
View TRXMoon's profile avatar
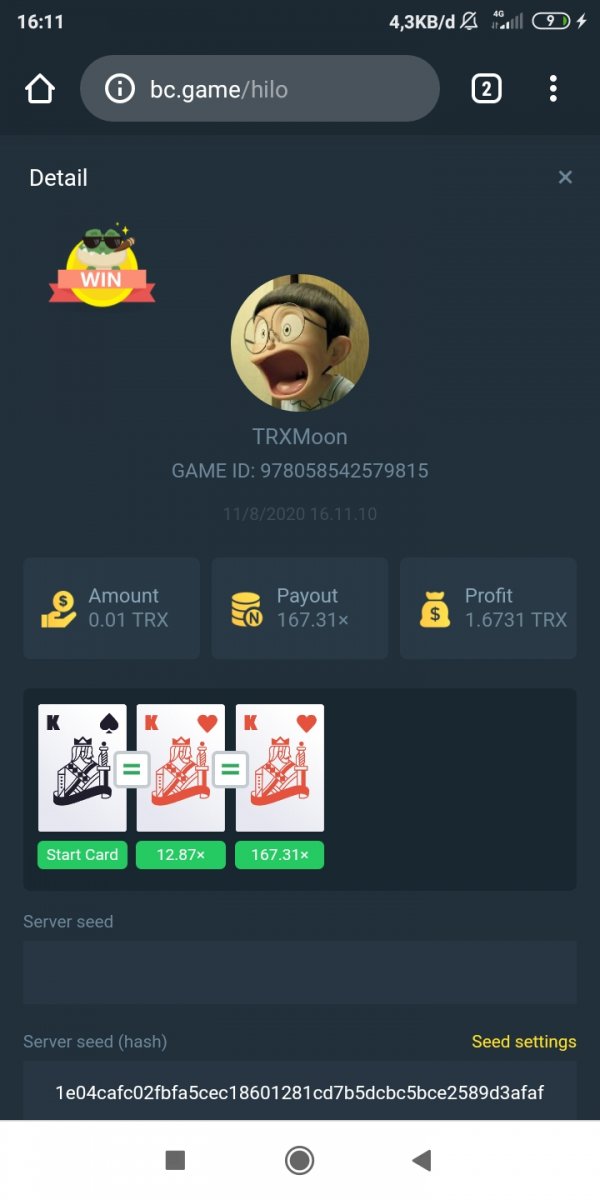(300, 342)
